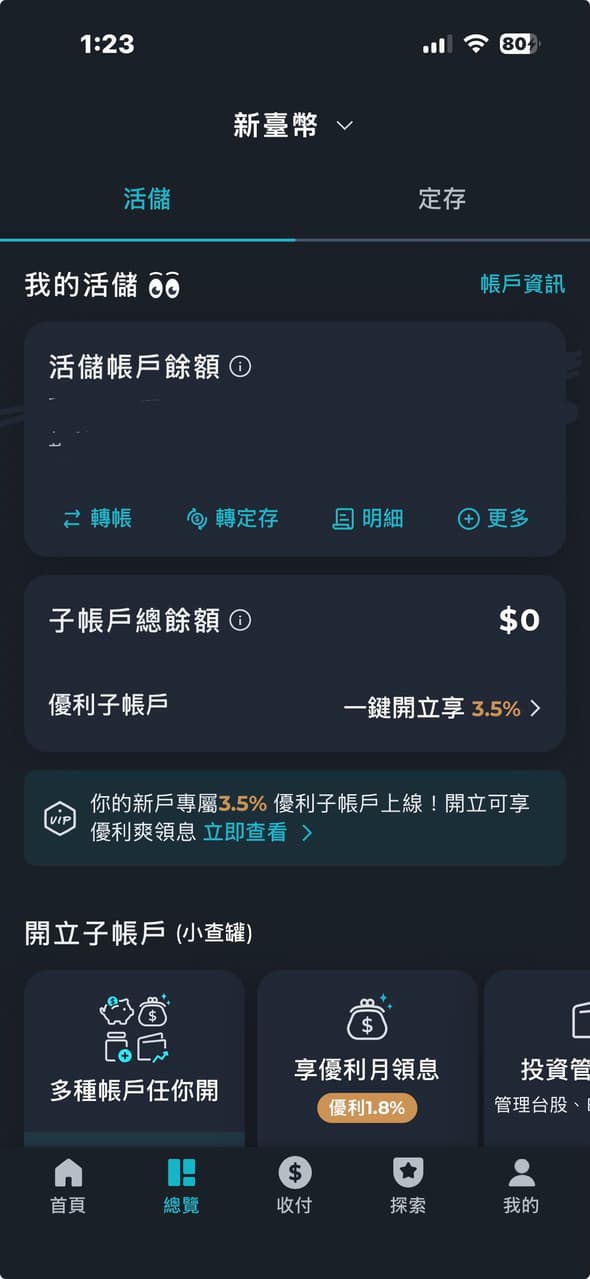590x1279 pixels.
Task: Open 收付 tab
Action: (294, 1186)
